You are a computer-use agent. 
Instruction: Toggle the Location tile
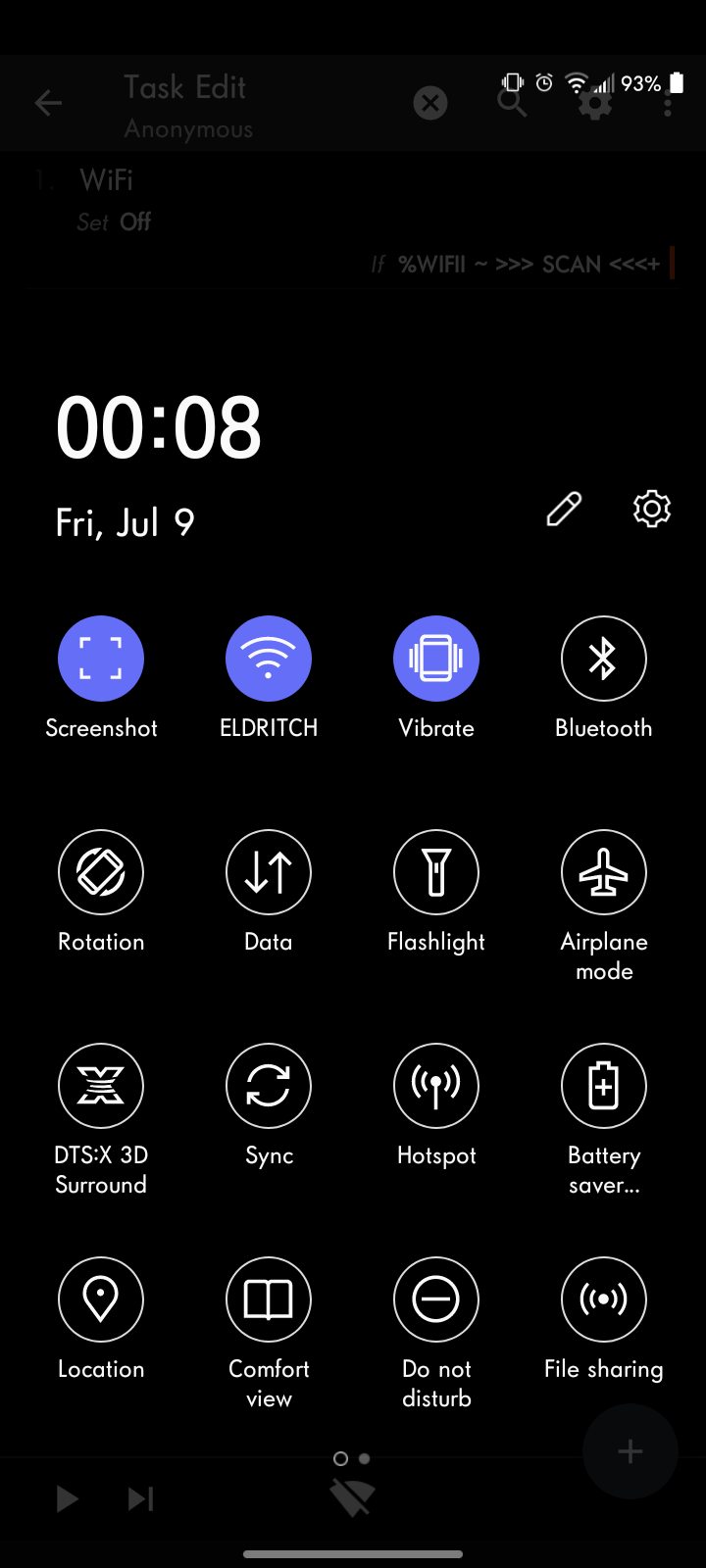point(101,1299)
